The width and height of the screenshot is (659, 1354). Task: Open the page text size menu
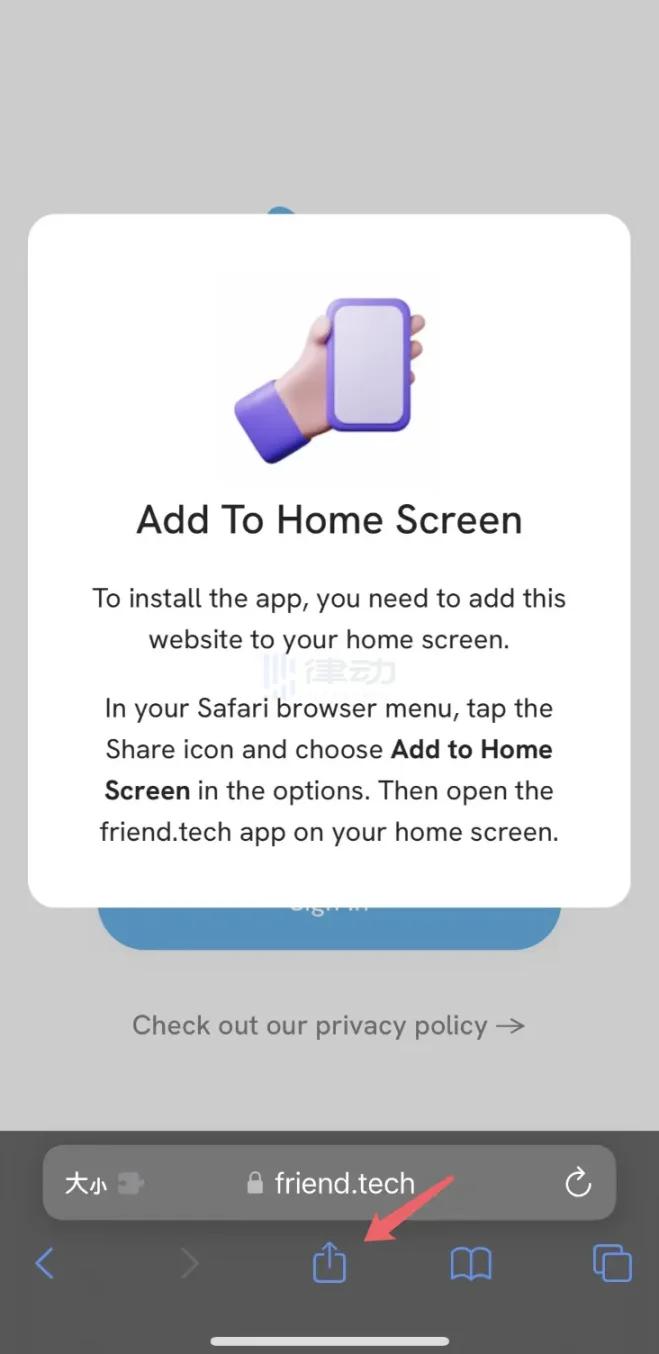click(x=87, y=1185)
